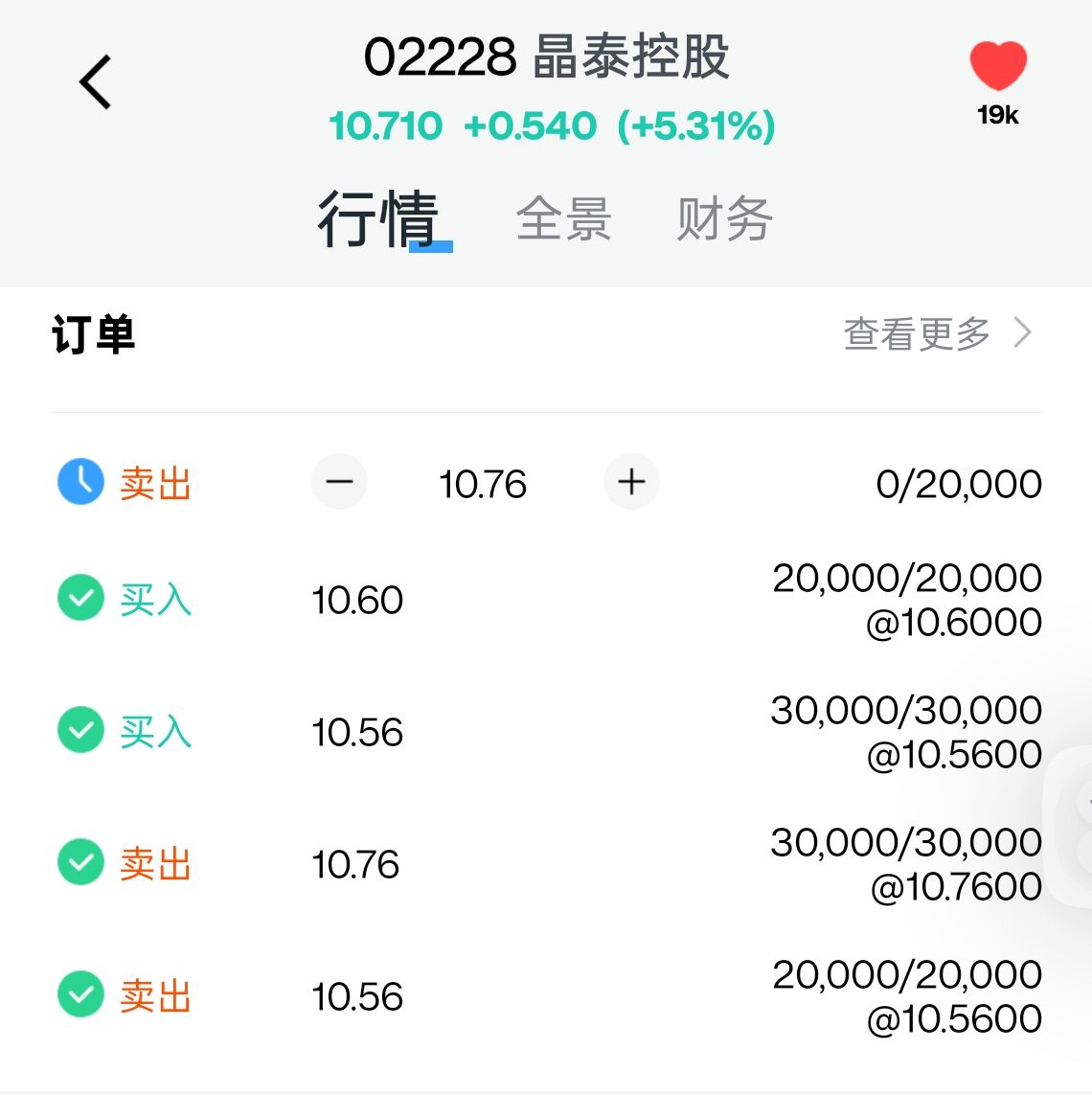
Task: Select the 行情 tab
Action: coord(378,219)
